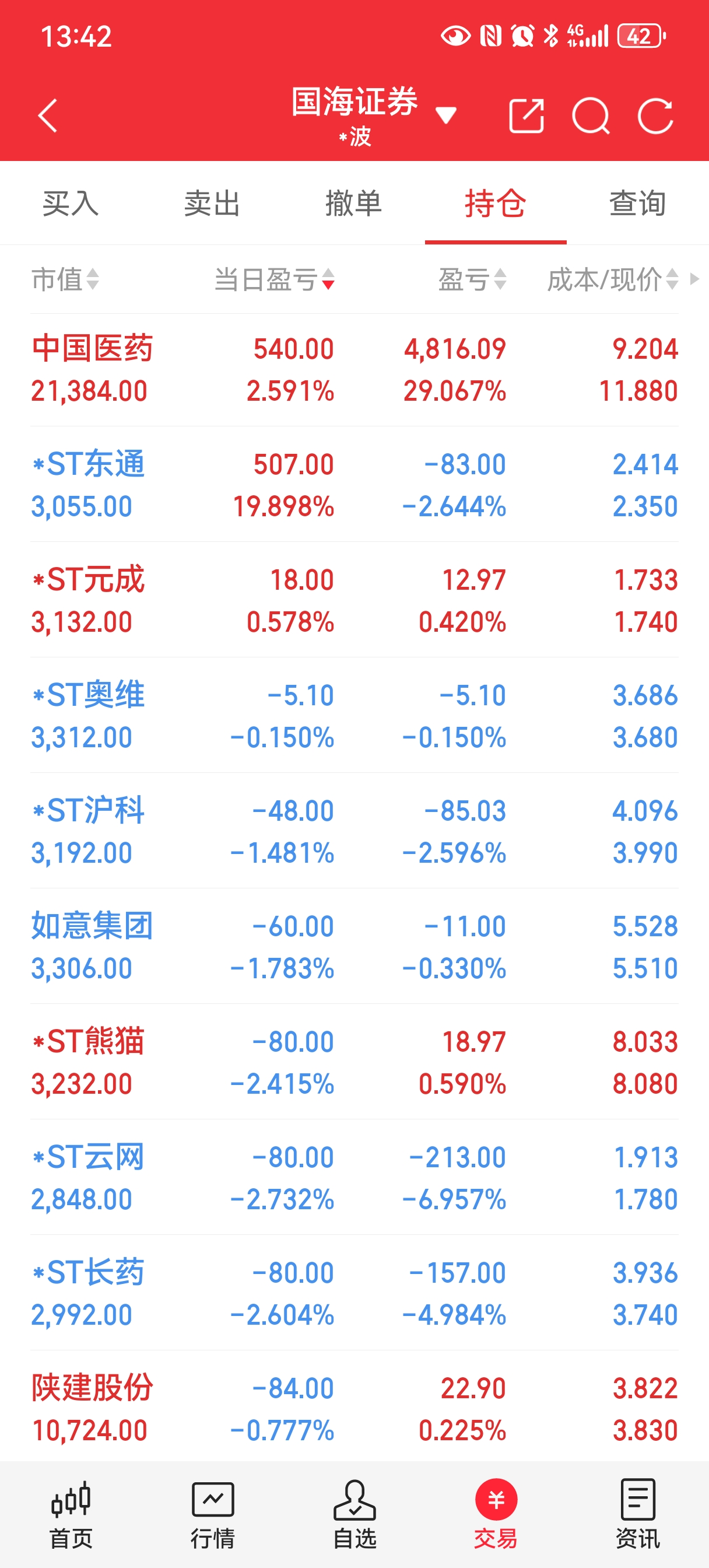Switch to the 查询 tab

[x=637, y=204]
